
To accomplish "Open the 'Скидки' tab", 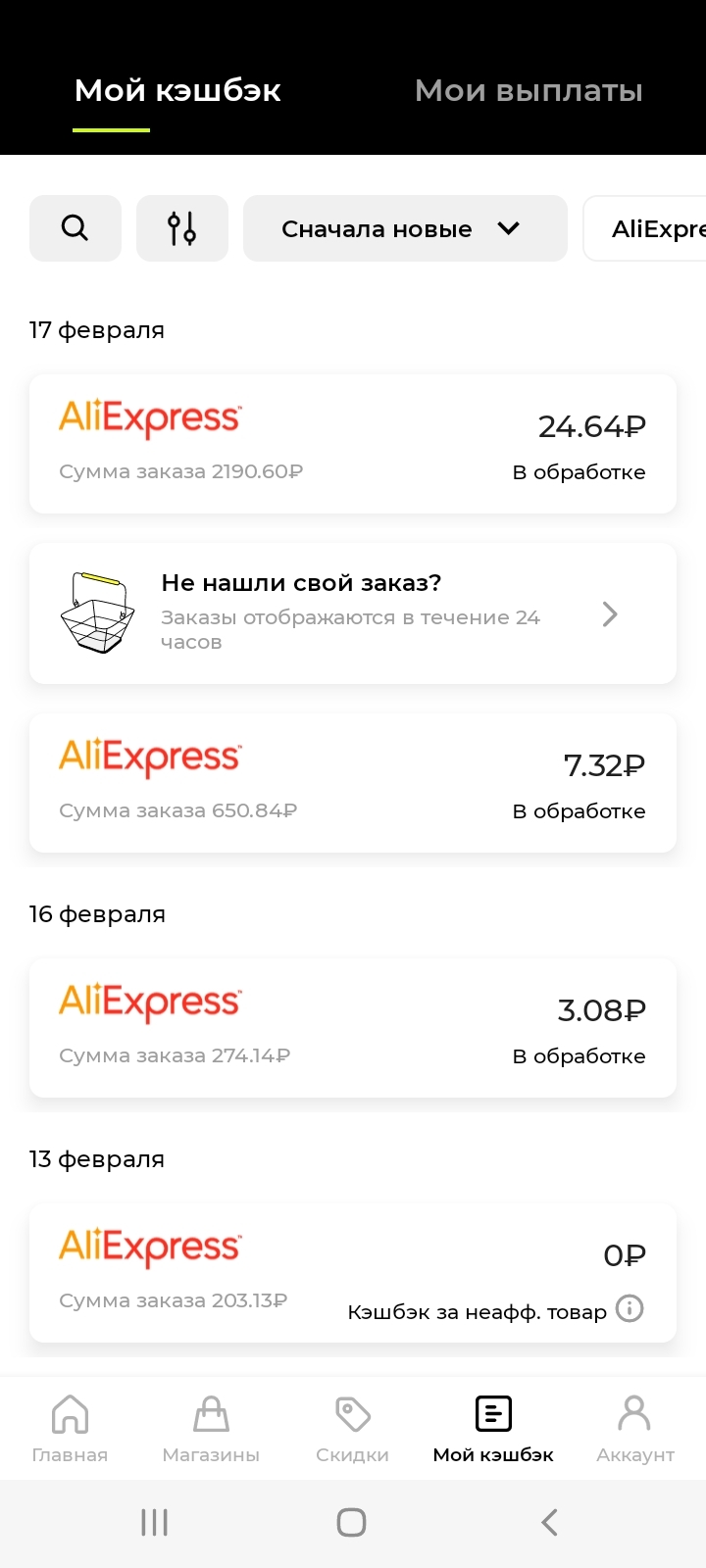I will 352,1428.
